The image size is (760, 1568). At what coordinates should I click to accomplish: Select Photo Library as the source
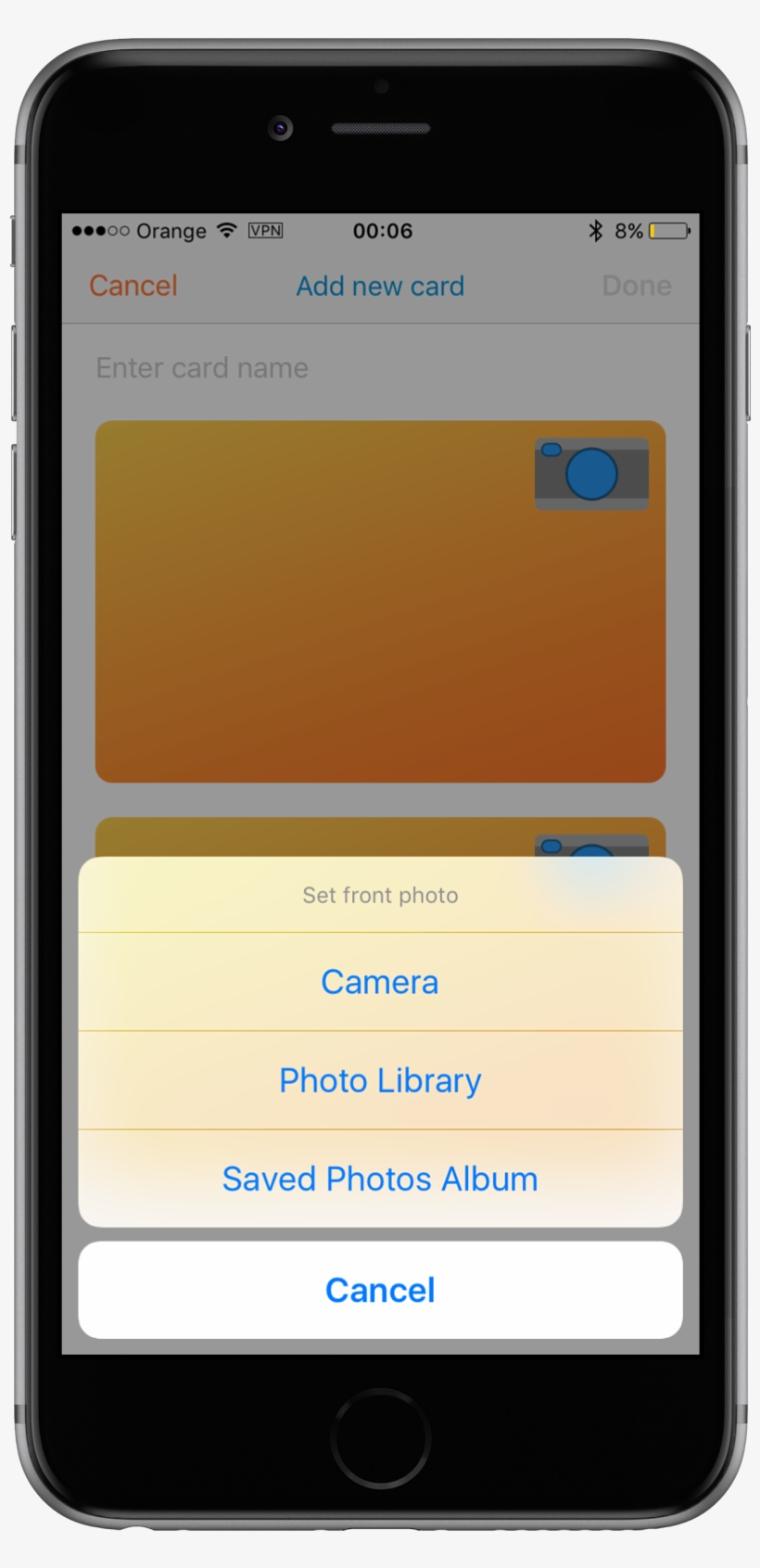click(x=380, y=1080)
